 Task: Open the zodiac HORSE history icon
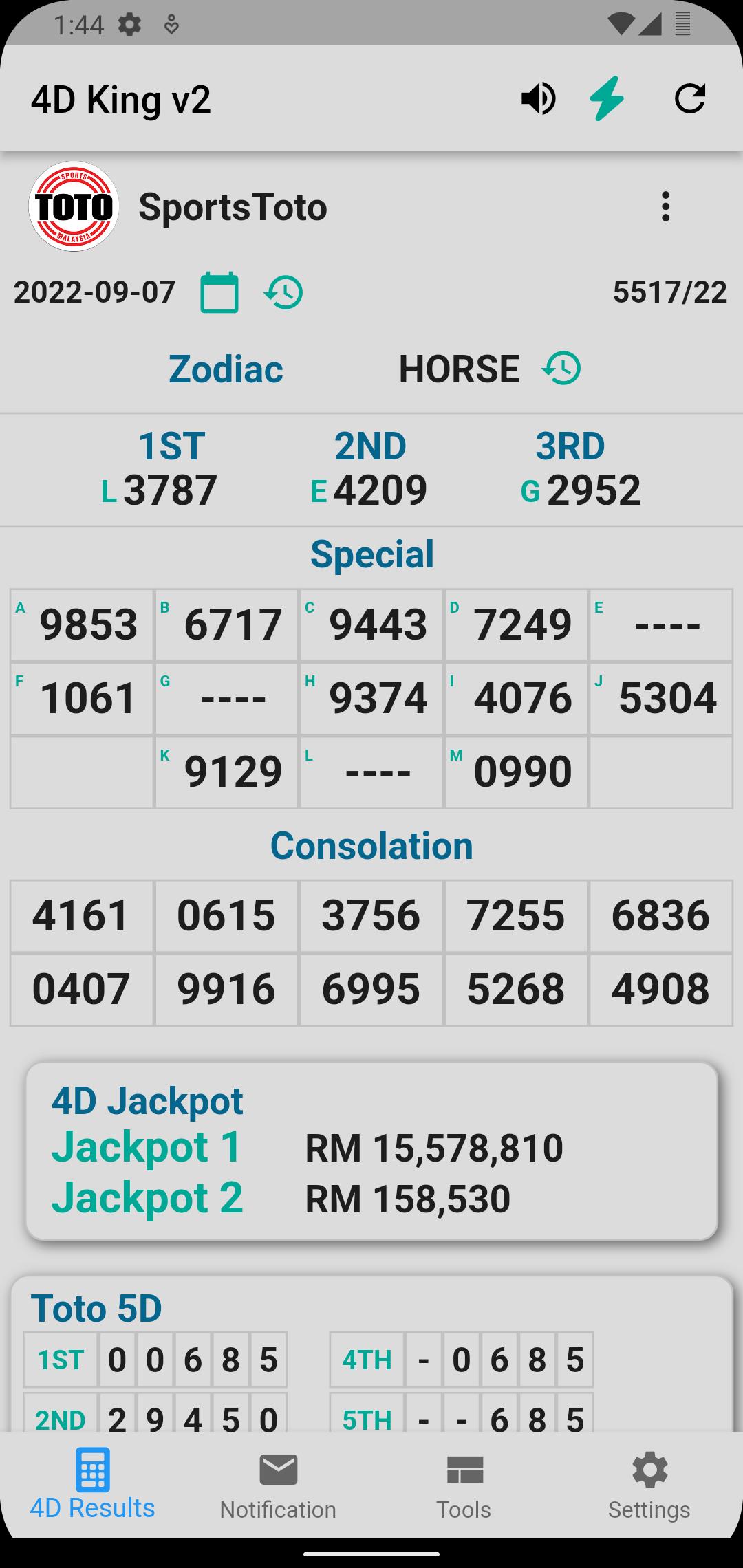pyautogui.click(x=561, y=369)
